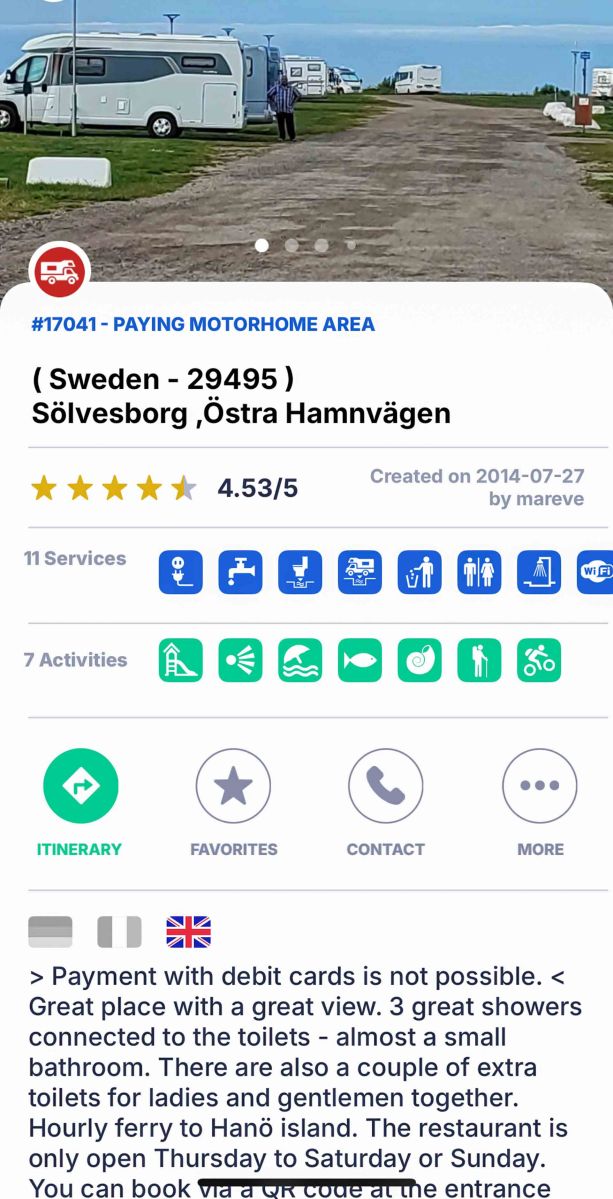The height and width of the screenshot is (1199, 613).
Task: Tap the WiFi service icon
Action: (x=595, y=573)
